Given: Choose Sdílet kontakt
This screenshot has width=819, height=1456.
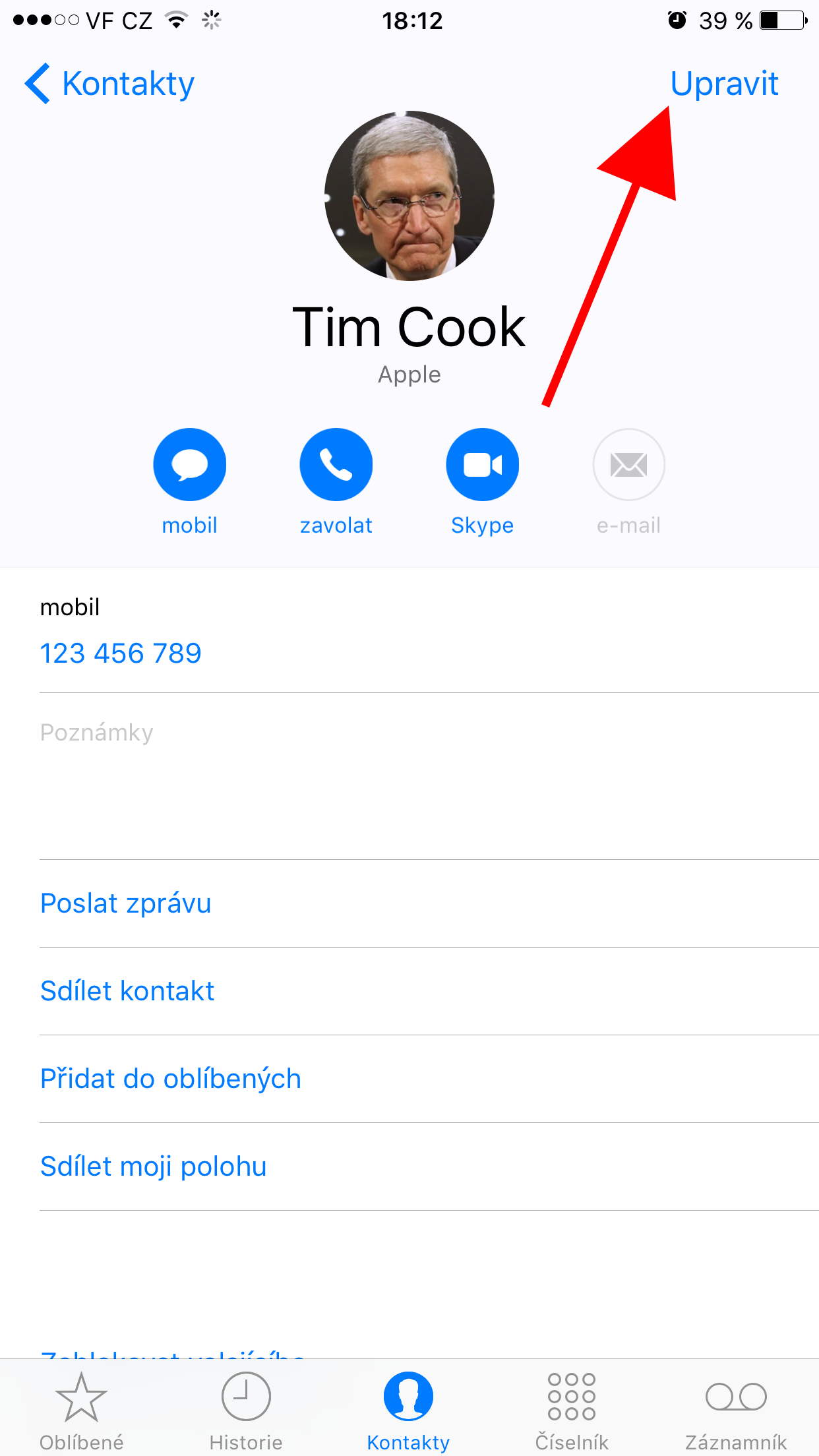Looking at the screenshot, I should click(127, 991).
